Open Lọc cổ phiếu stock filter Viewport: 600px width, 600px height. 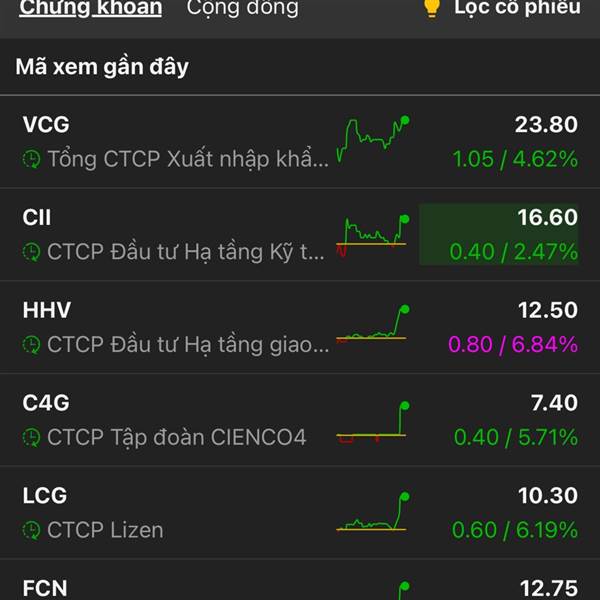(x=502, y=8)
